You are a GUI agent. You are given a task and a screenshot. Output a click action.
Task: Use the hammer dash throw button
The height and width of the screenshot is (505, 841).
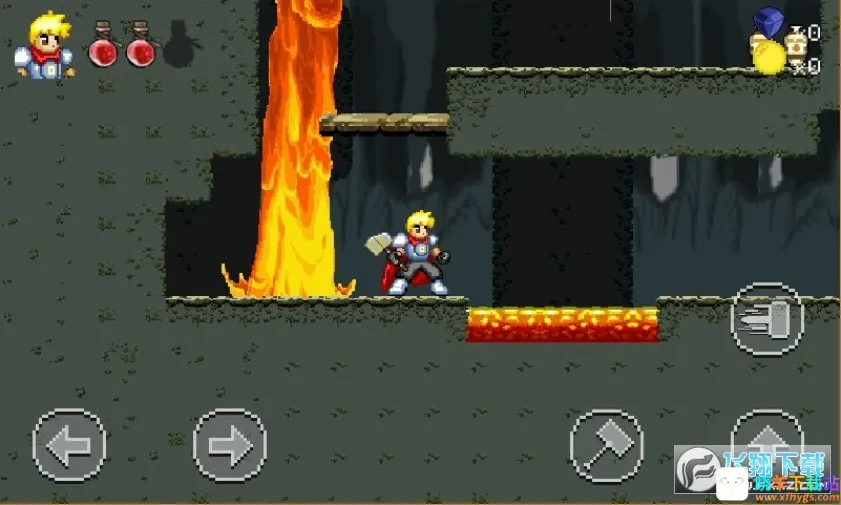click(x=767, y=319)
